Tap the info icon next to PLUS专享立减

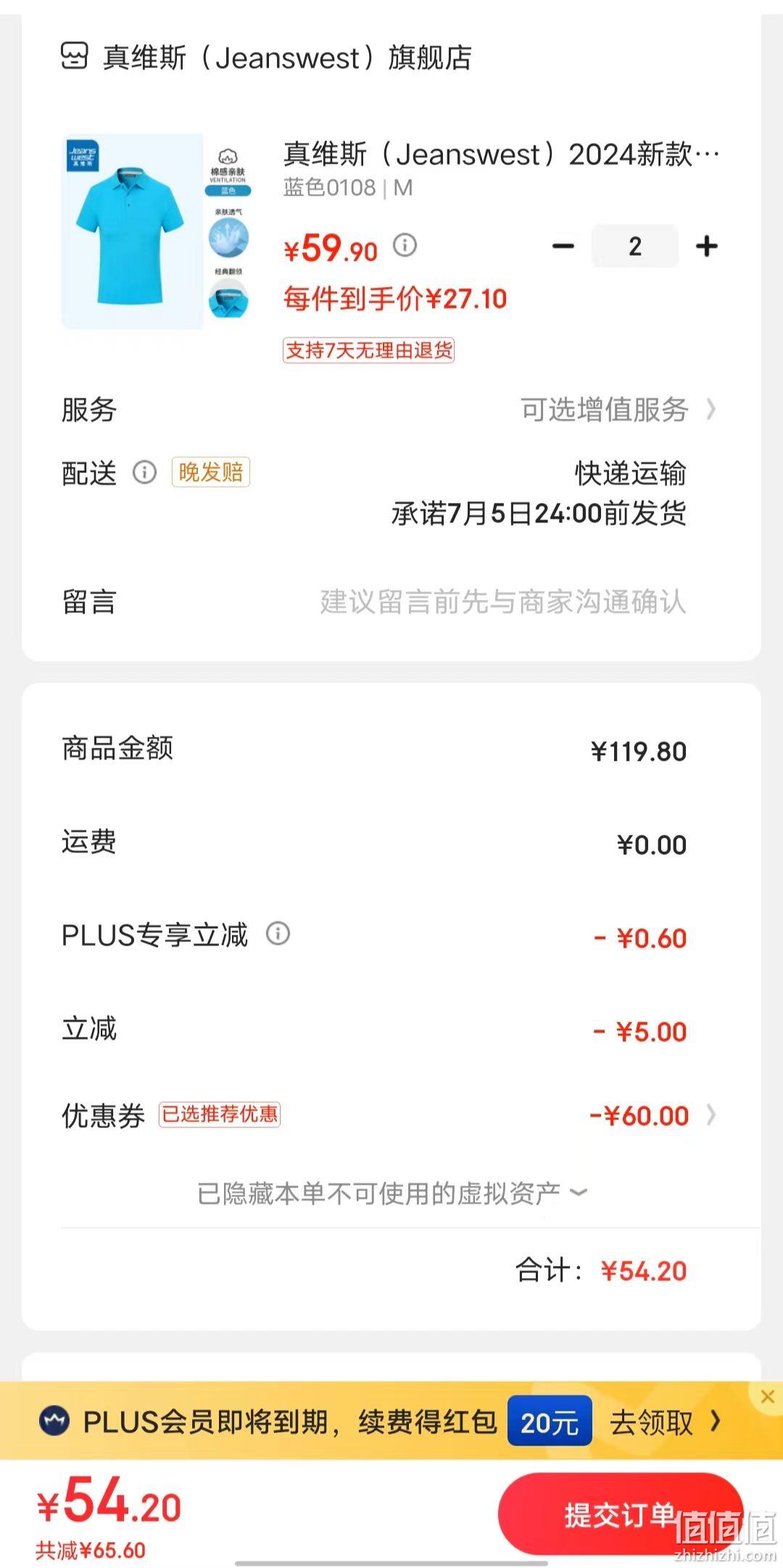pos(278,933)
